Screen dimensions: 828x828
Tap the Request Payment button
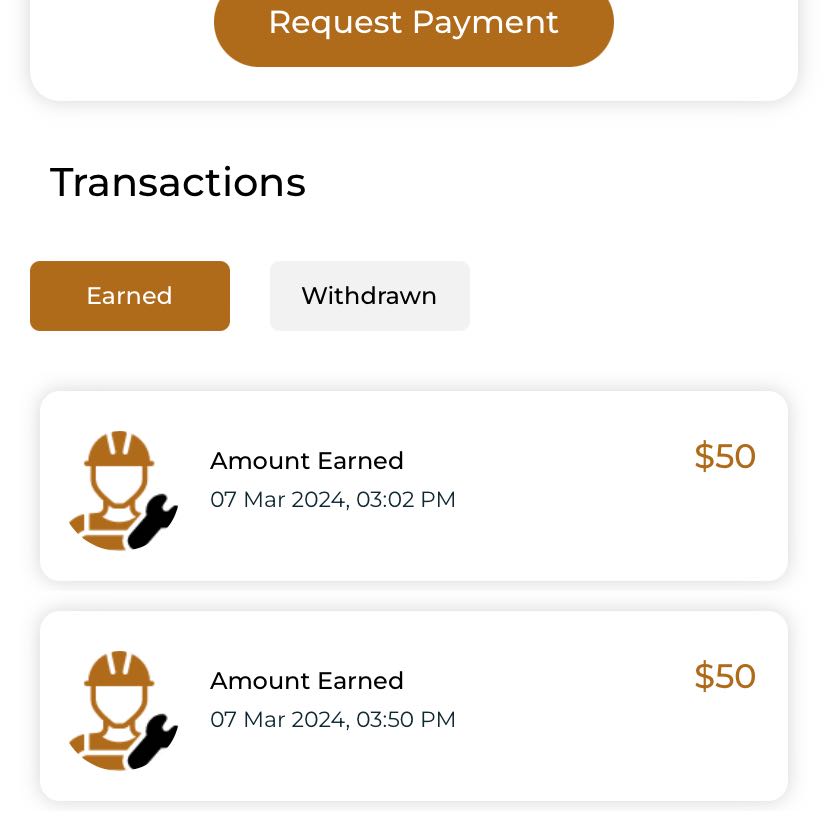pyautogui.click(x=413, y=25)
